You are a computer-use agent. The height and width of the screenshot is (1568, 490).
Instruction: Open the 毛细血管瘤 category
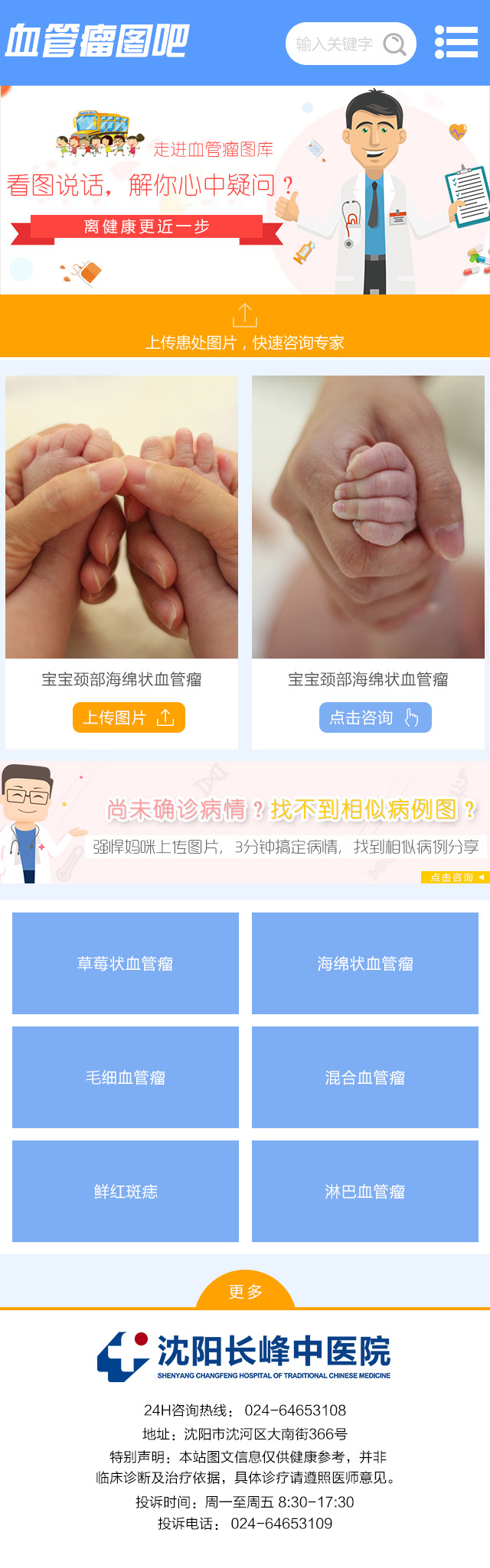126,1078
